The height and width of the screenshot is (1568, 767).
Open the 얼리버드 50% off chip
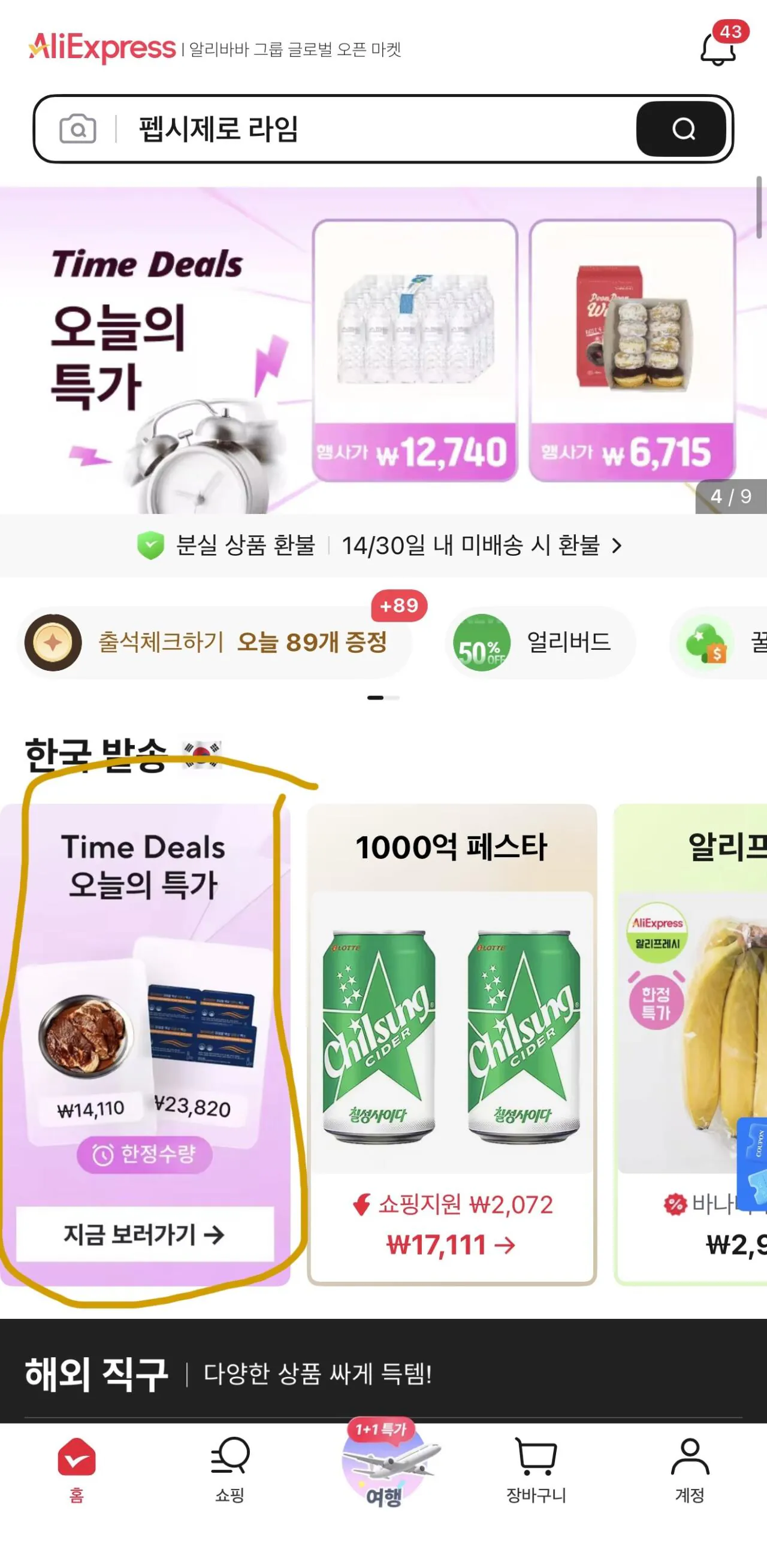(x=541, y=642)
